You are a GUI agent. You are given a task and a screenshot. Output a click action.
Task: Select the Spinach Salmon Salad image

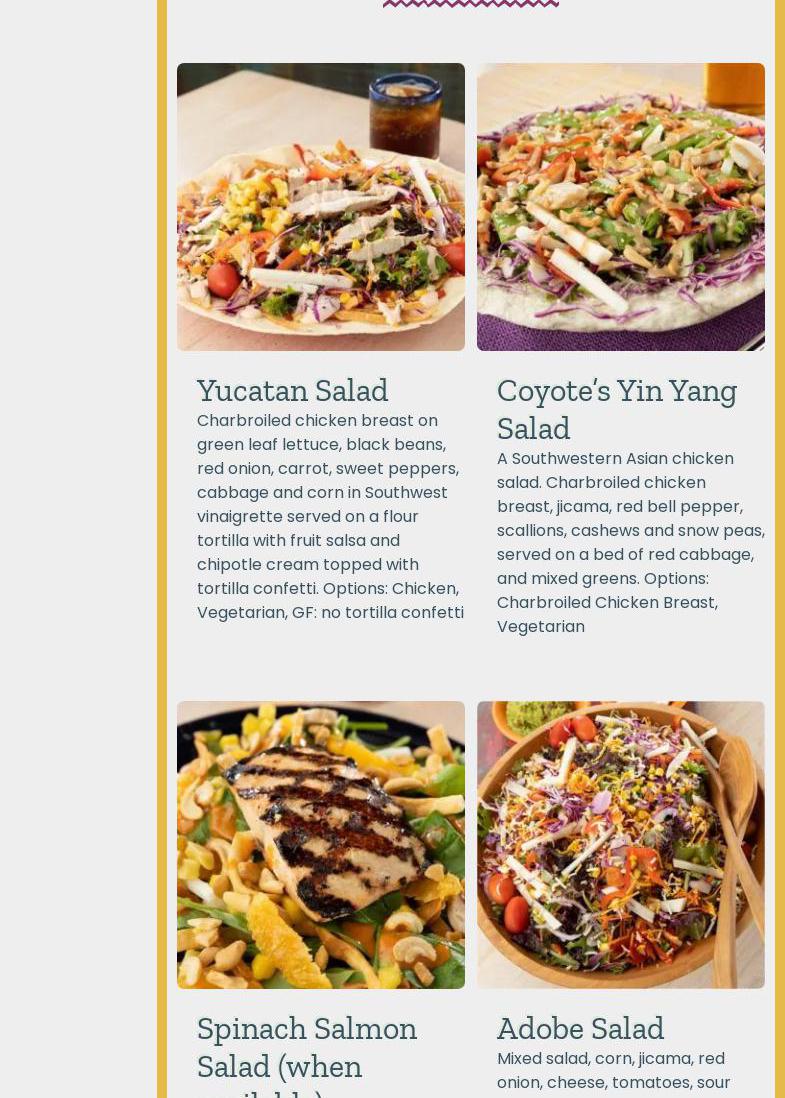(x=320, y=845)
